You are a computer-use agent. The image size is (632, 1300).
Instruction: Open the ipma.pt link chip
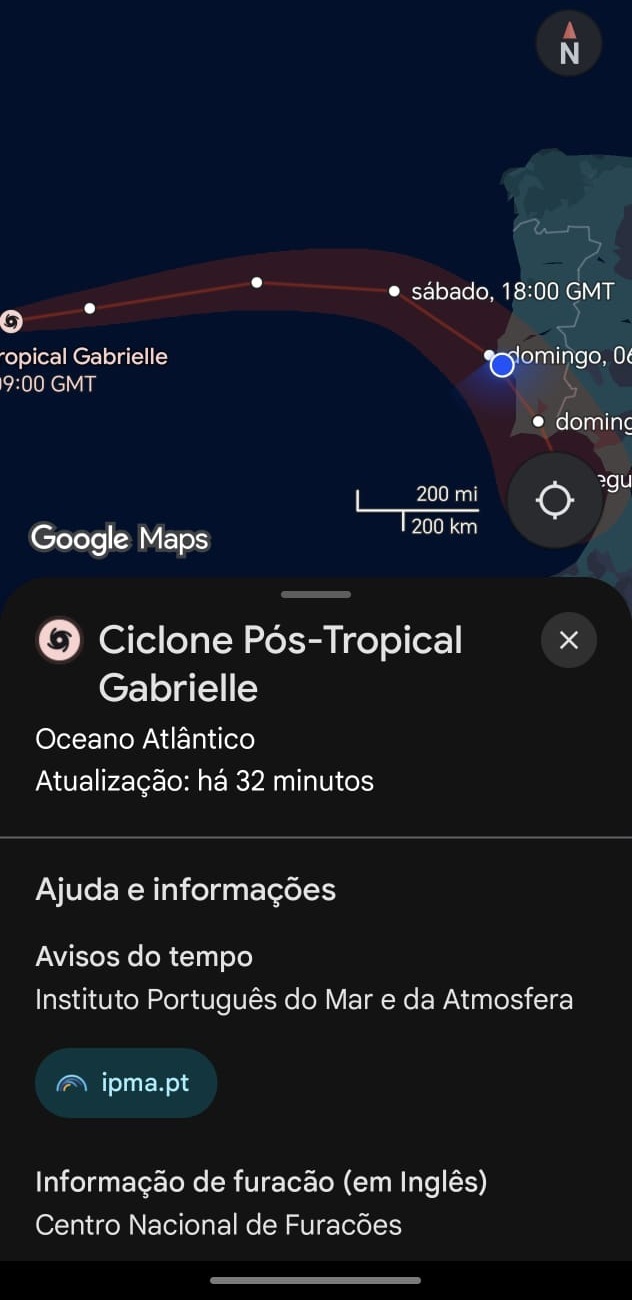tap(126, 1083)
